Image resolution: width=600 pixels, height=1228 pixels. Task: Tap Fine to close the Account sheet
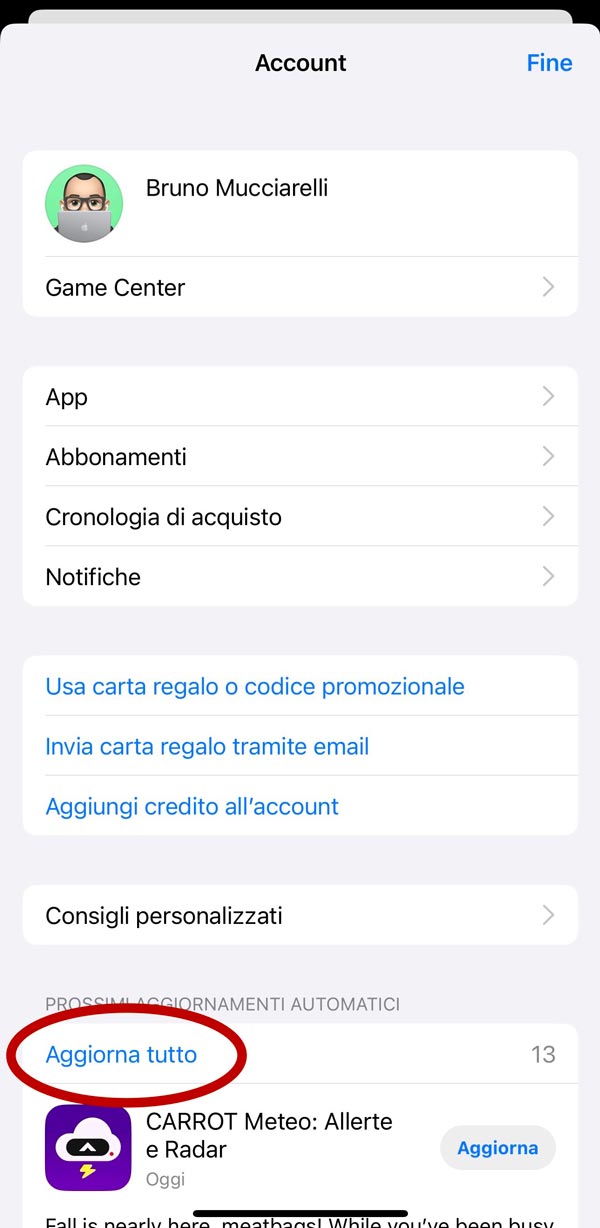point(549,63)
